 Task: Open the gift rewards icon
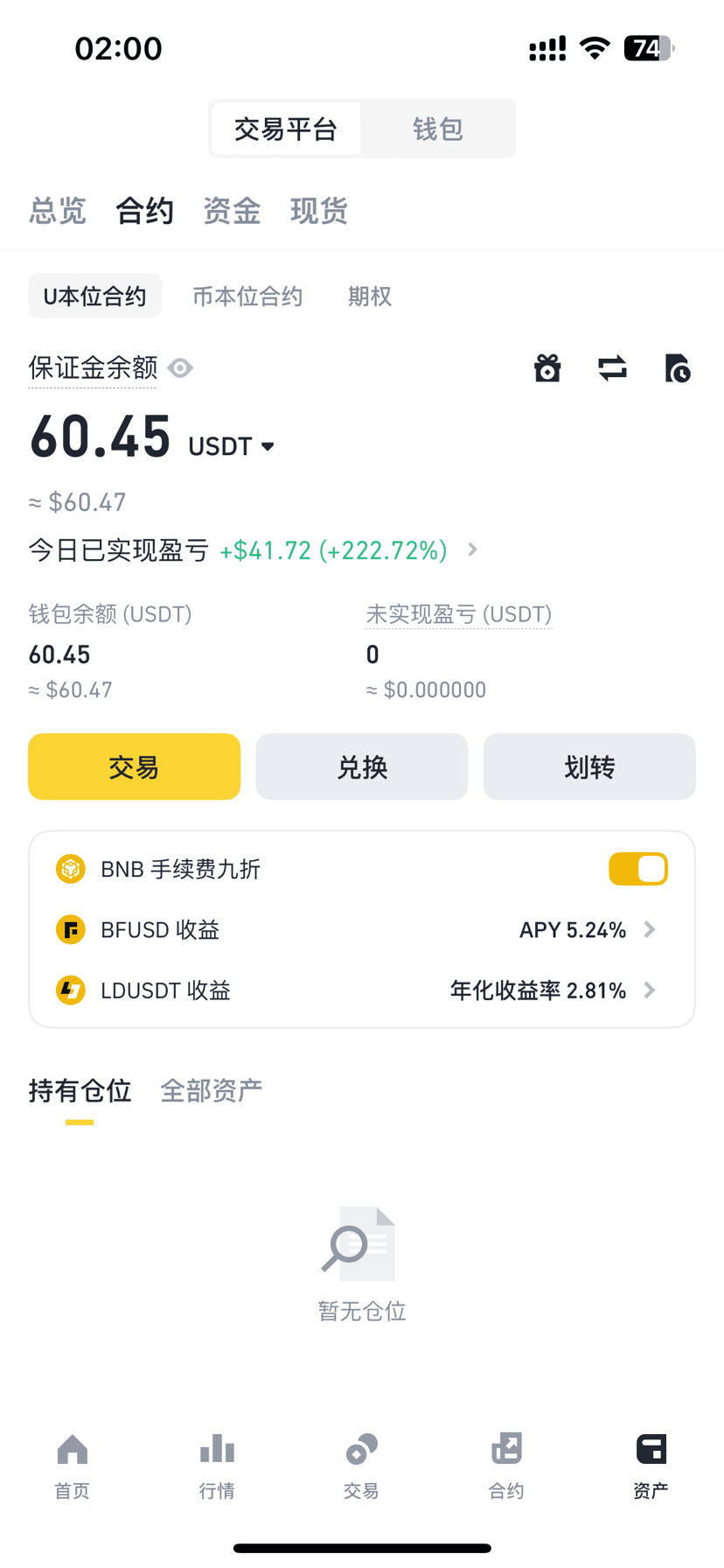point(547,368)
